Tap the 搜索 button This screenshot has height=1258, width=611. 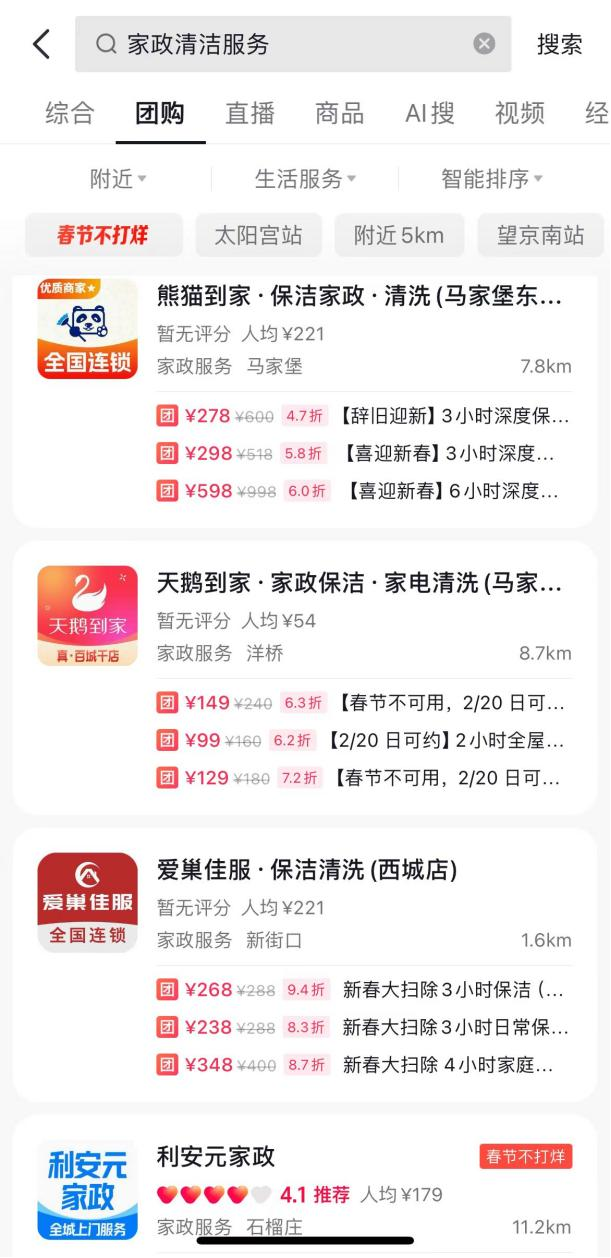click(560, 44)
